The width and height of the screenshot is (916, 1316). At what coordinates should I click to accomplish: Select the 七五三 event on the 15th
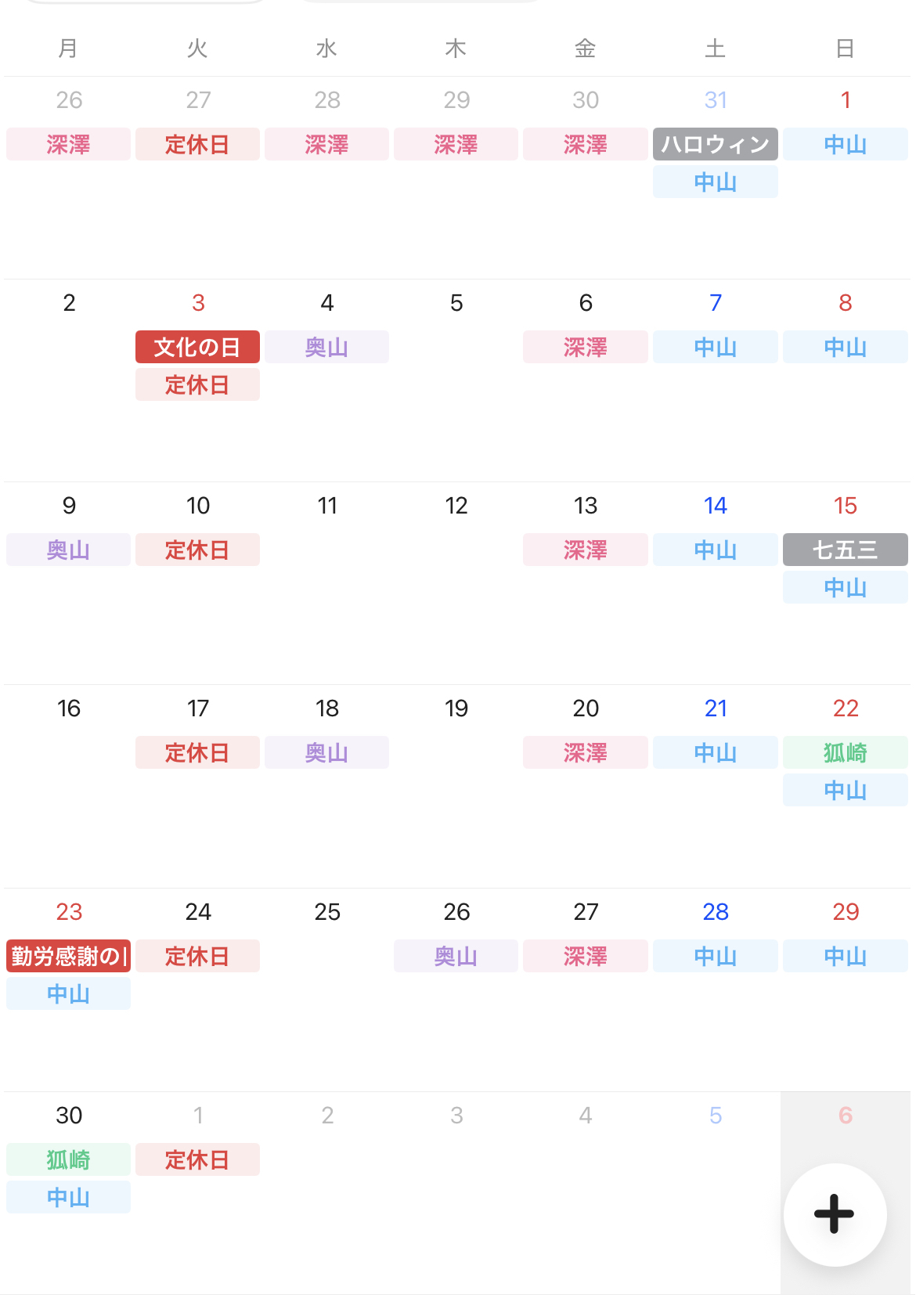[x=846, y=550]
